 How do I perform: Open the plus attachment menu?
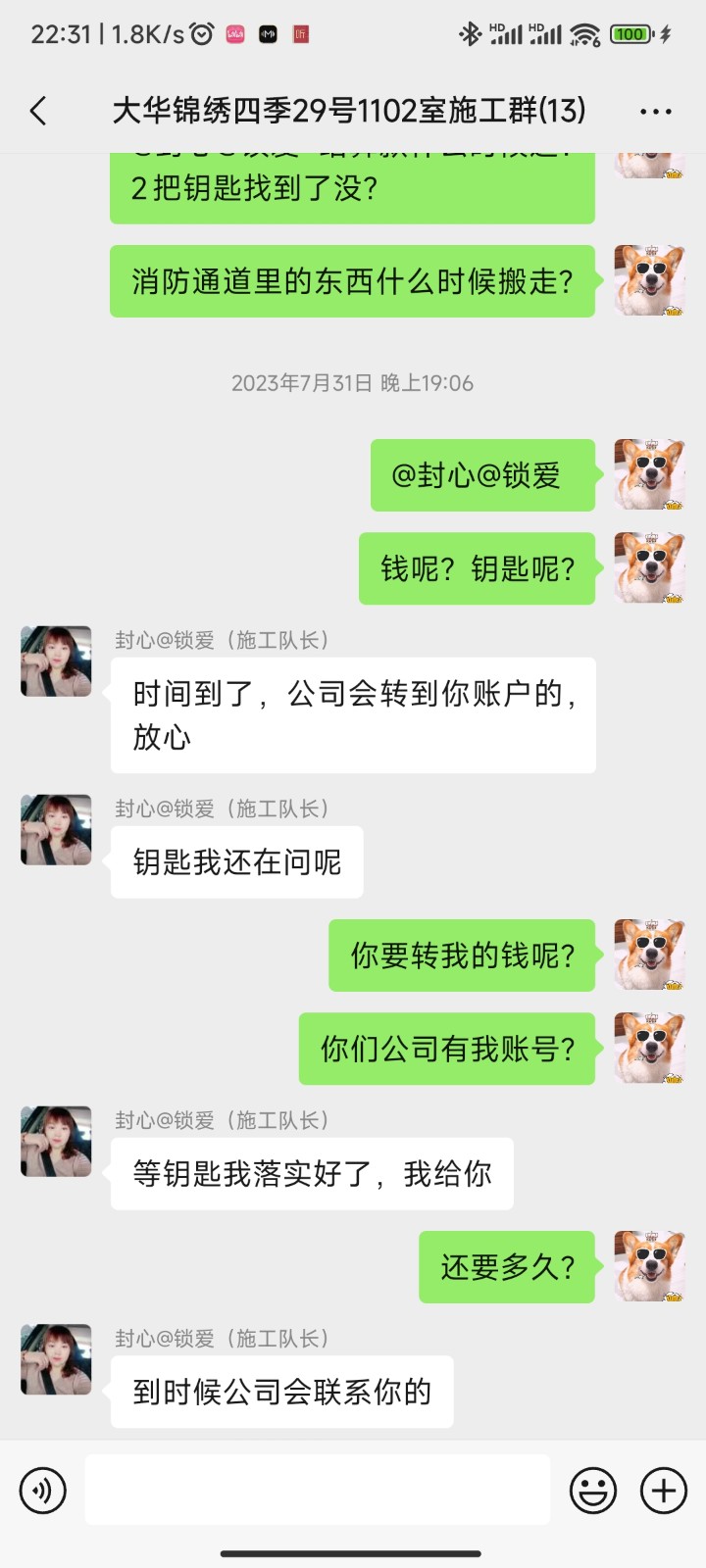tap(664, 1491)
